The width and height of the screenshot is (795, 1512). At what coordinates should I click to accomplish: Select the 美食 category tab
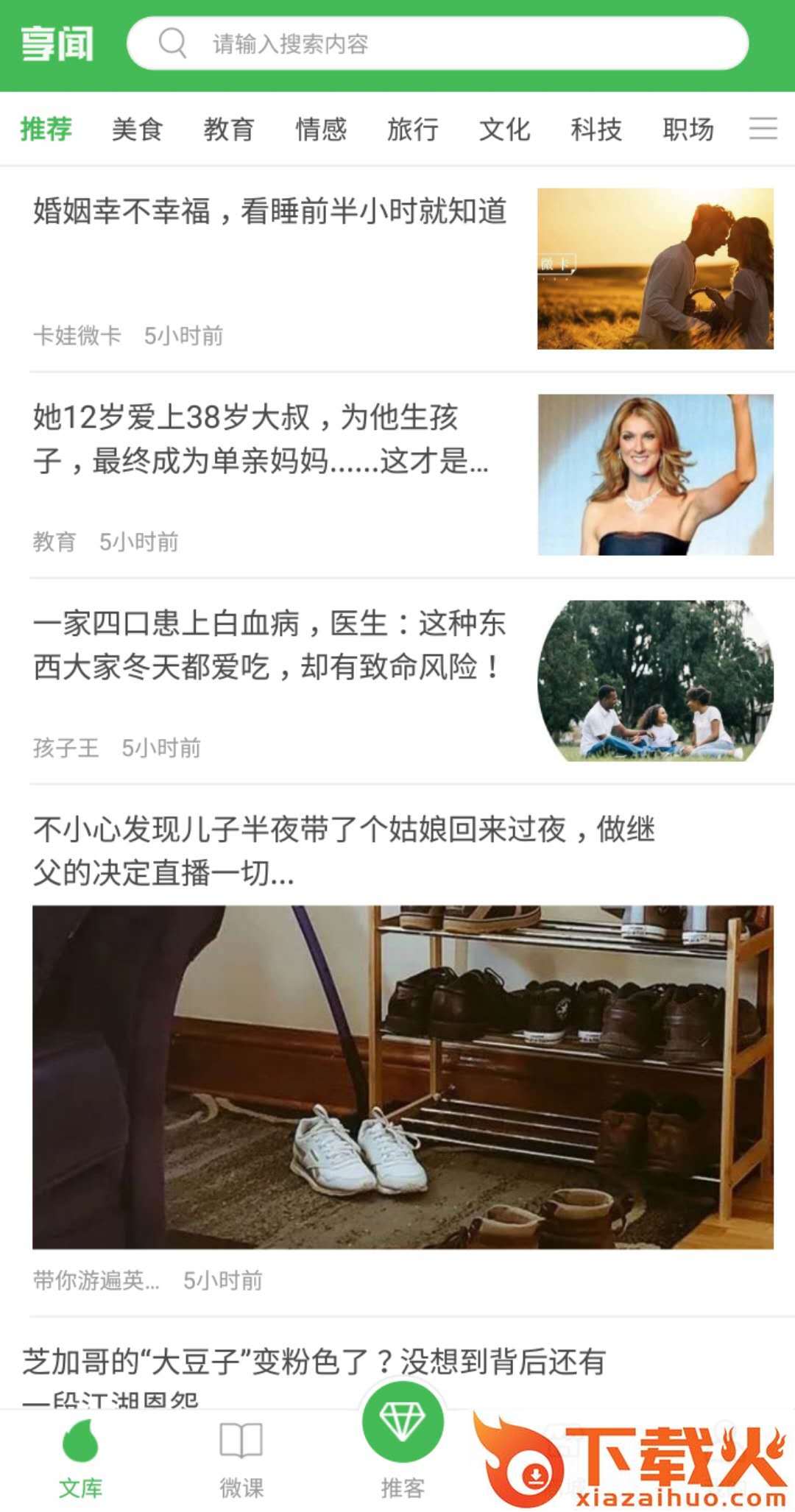137,130
